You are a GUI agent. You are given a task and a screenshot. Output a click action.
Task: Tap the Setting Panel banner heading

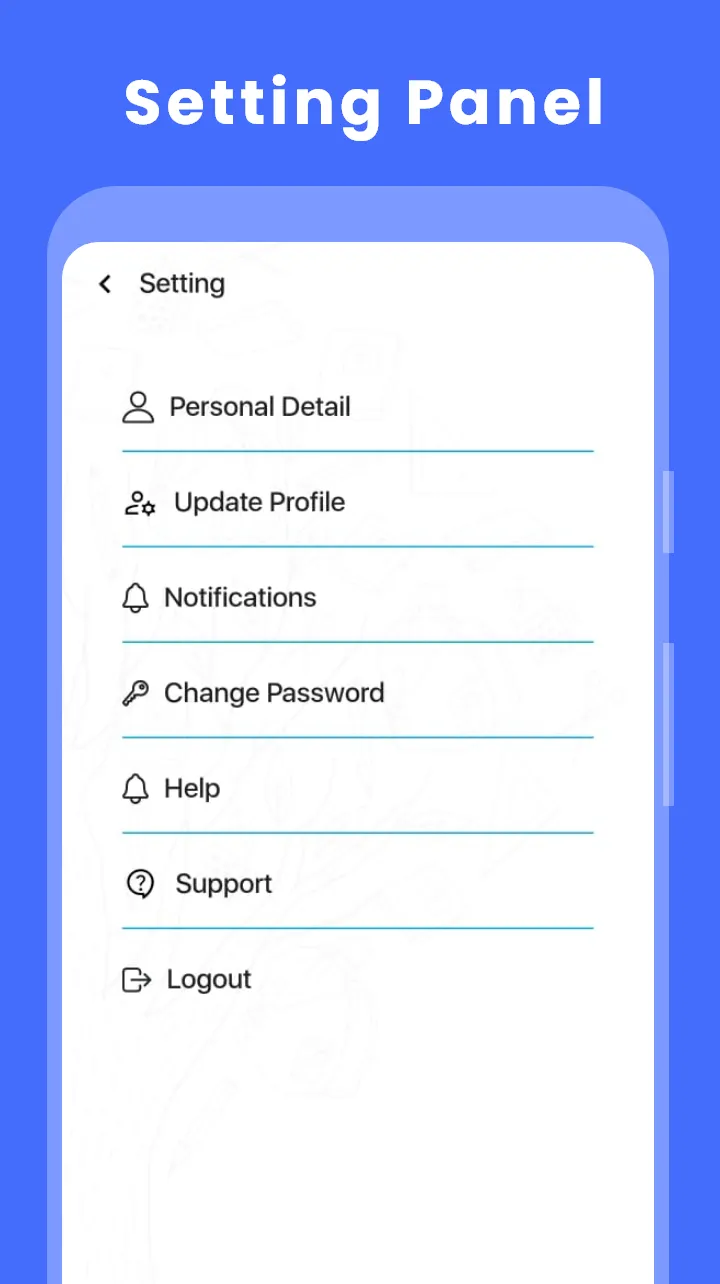pyautogui.click(x=363, y=103)
